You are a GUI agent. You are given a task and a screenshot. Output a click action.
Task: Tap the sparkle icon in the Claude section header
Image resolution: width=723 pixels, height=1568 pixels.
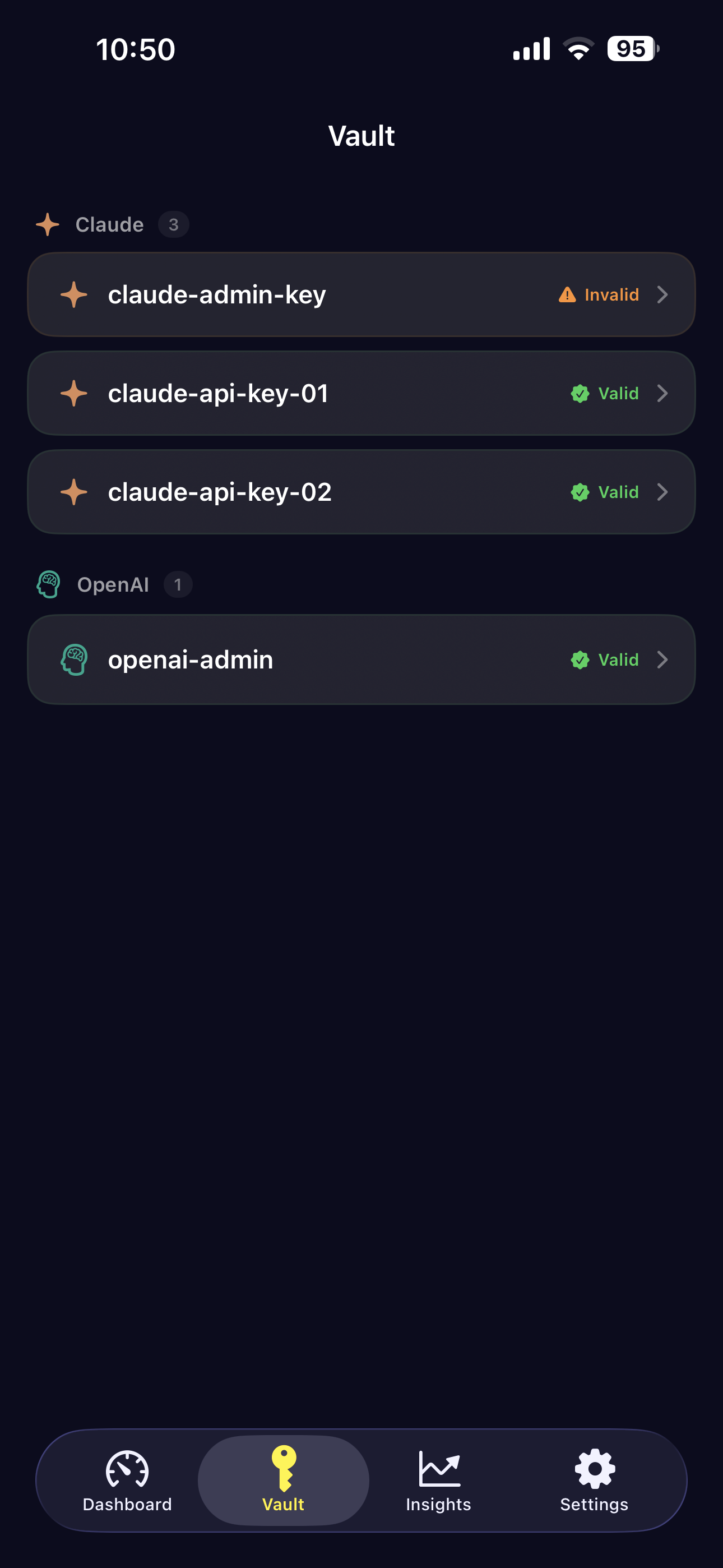[48, 224]
